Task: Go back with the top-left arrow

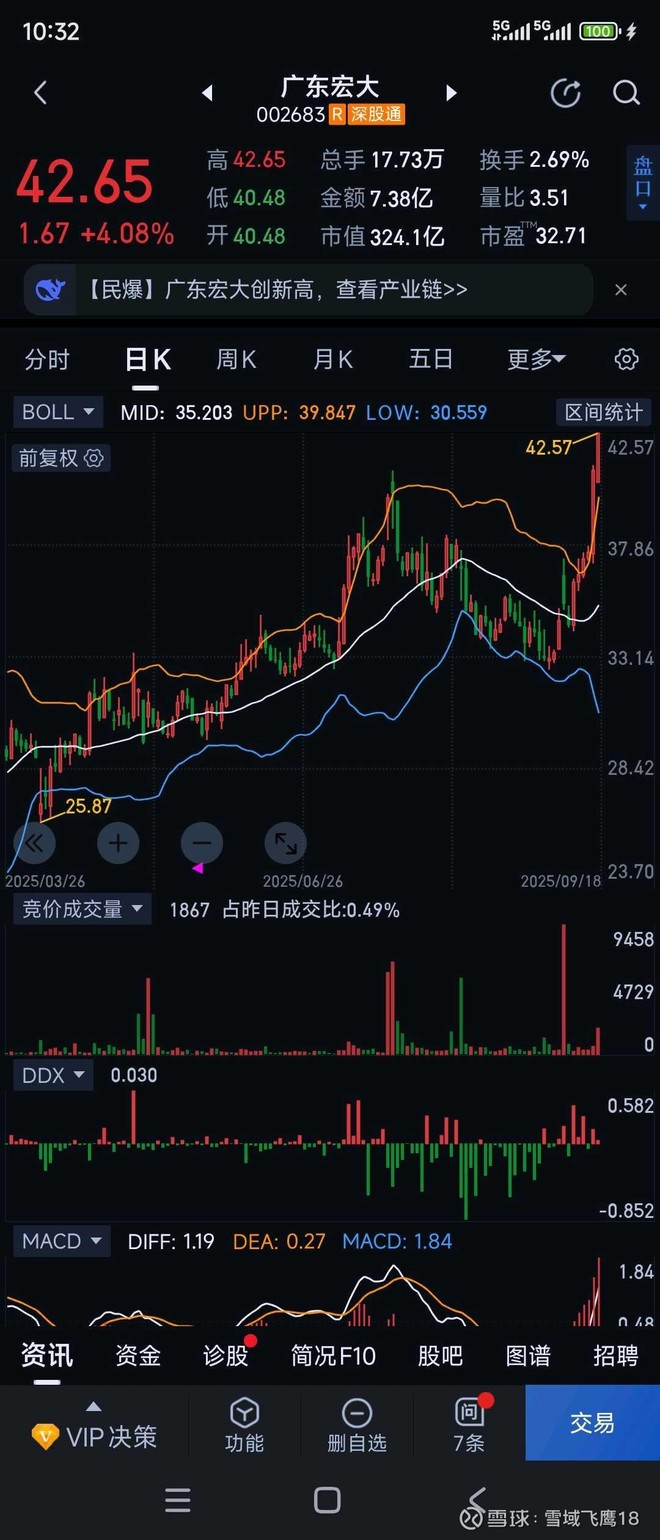Action: [x=40, y=93]
